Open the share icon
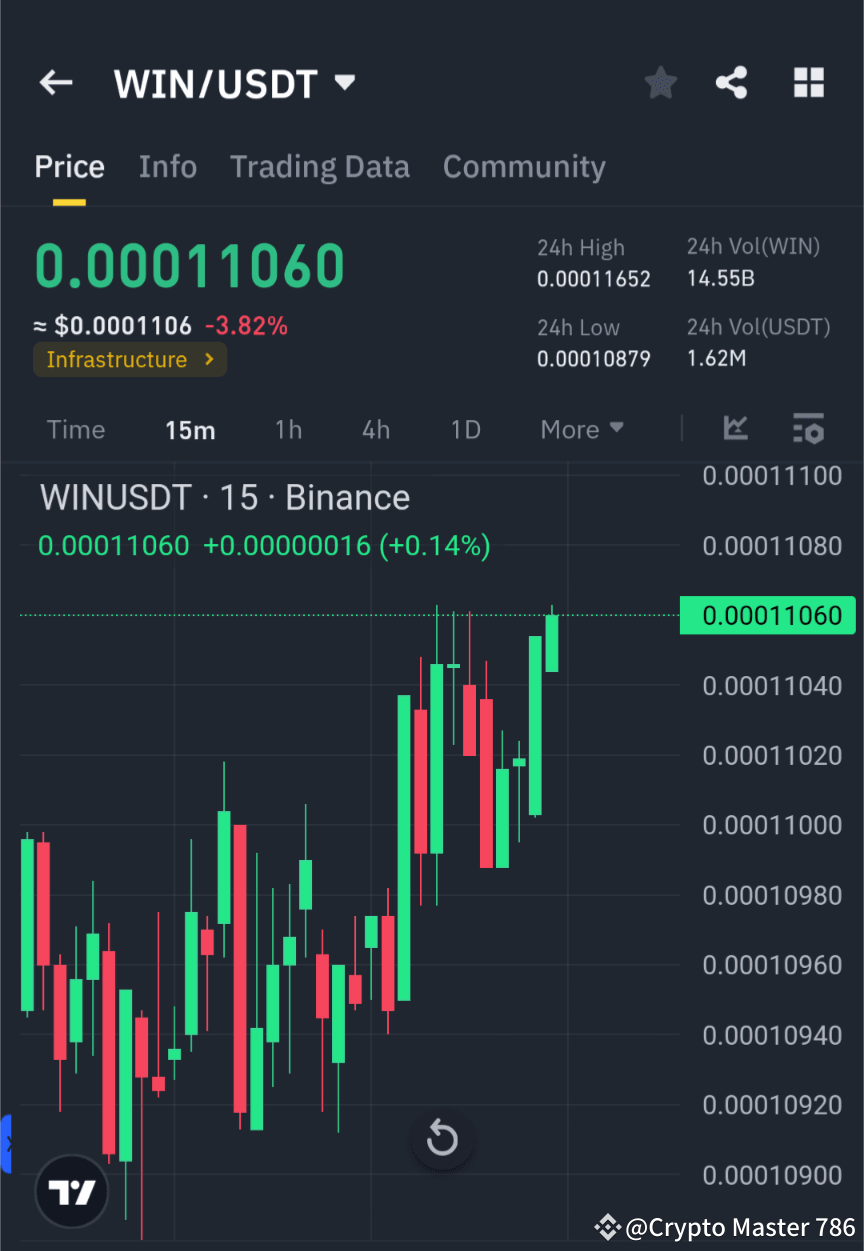The width and height of the screenshot is (864, 1251). pyautogui.click(x=732, y=83)
